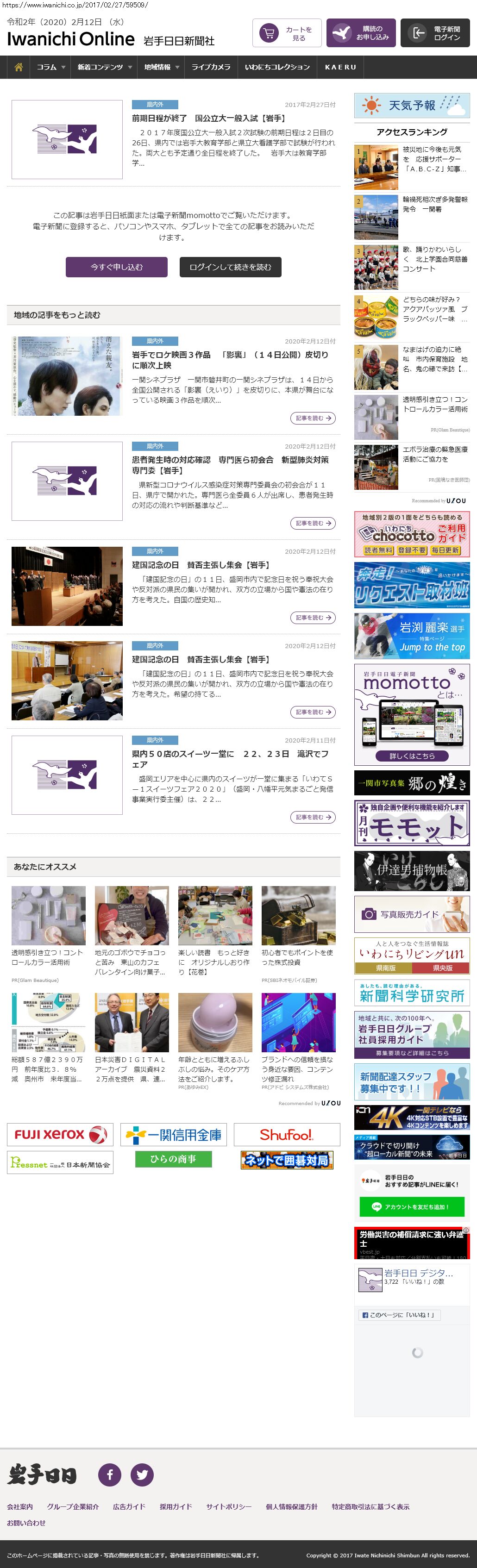The image size is (477, 1568).
Task: Open 天気予報 weather banner
Action: tap(412, 106)
